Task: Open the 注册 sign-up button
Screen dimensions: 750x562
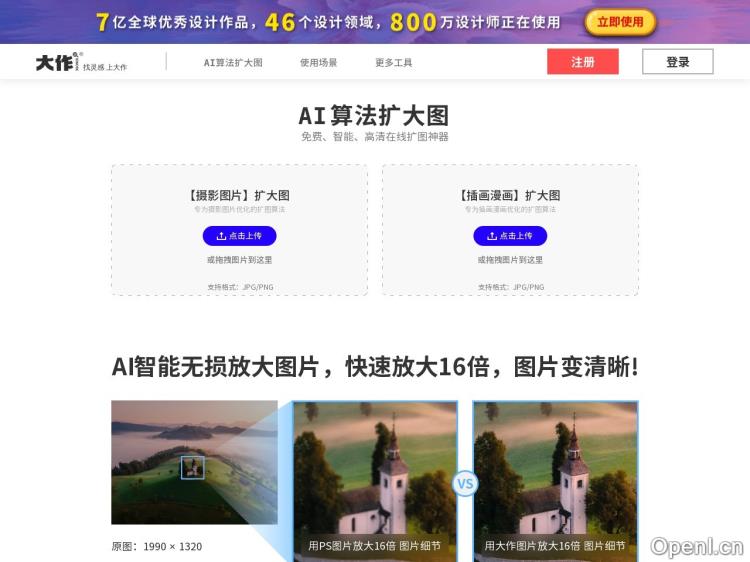Action: coord(582,62)
